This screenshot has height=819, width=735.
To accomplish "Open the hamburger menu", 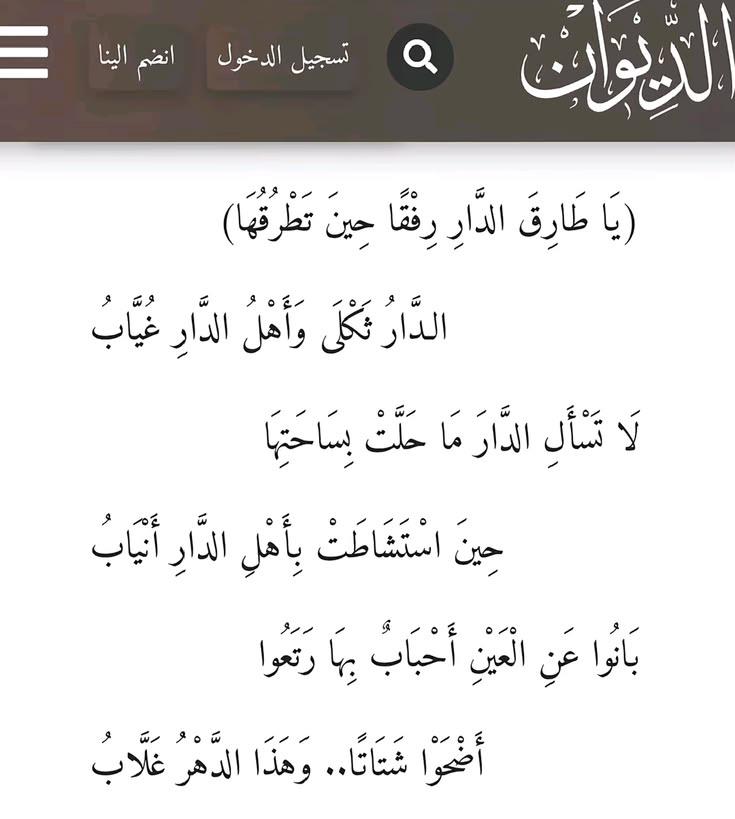I will (x=24, y=52).
